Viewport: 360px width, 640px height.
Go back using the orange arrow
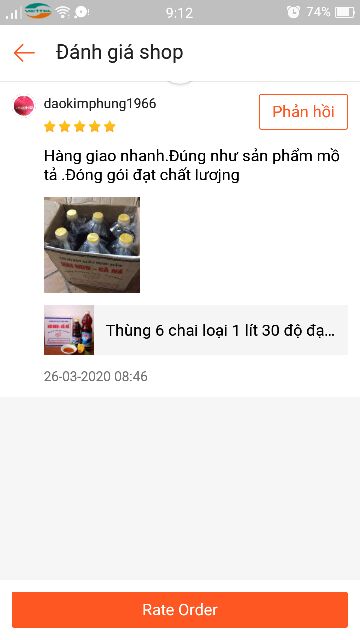click(24, 53)
